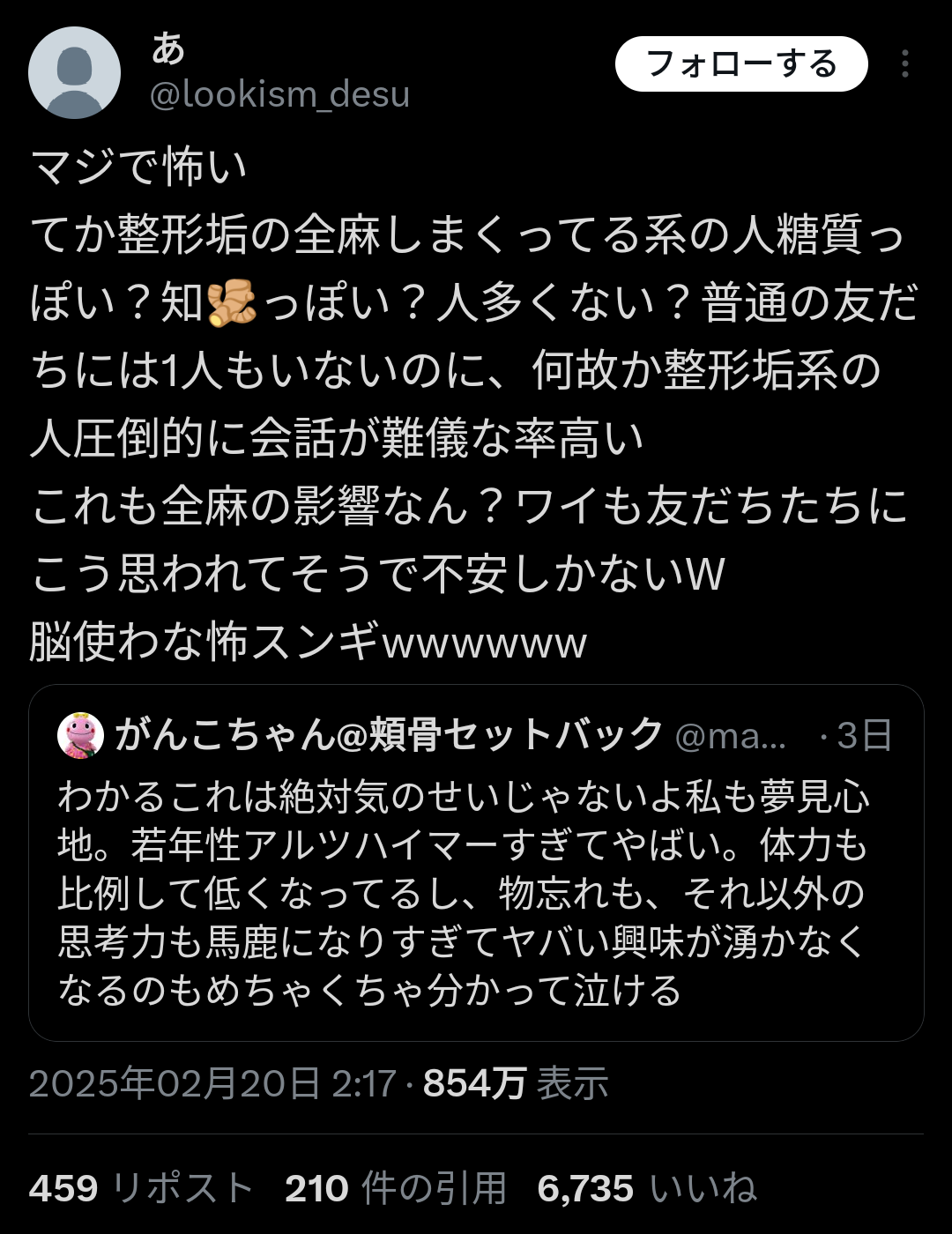View the 459 リポスト list

pyautogui.click(x=141, y=1188)
